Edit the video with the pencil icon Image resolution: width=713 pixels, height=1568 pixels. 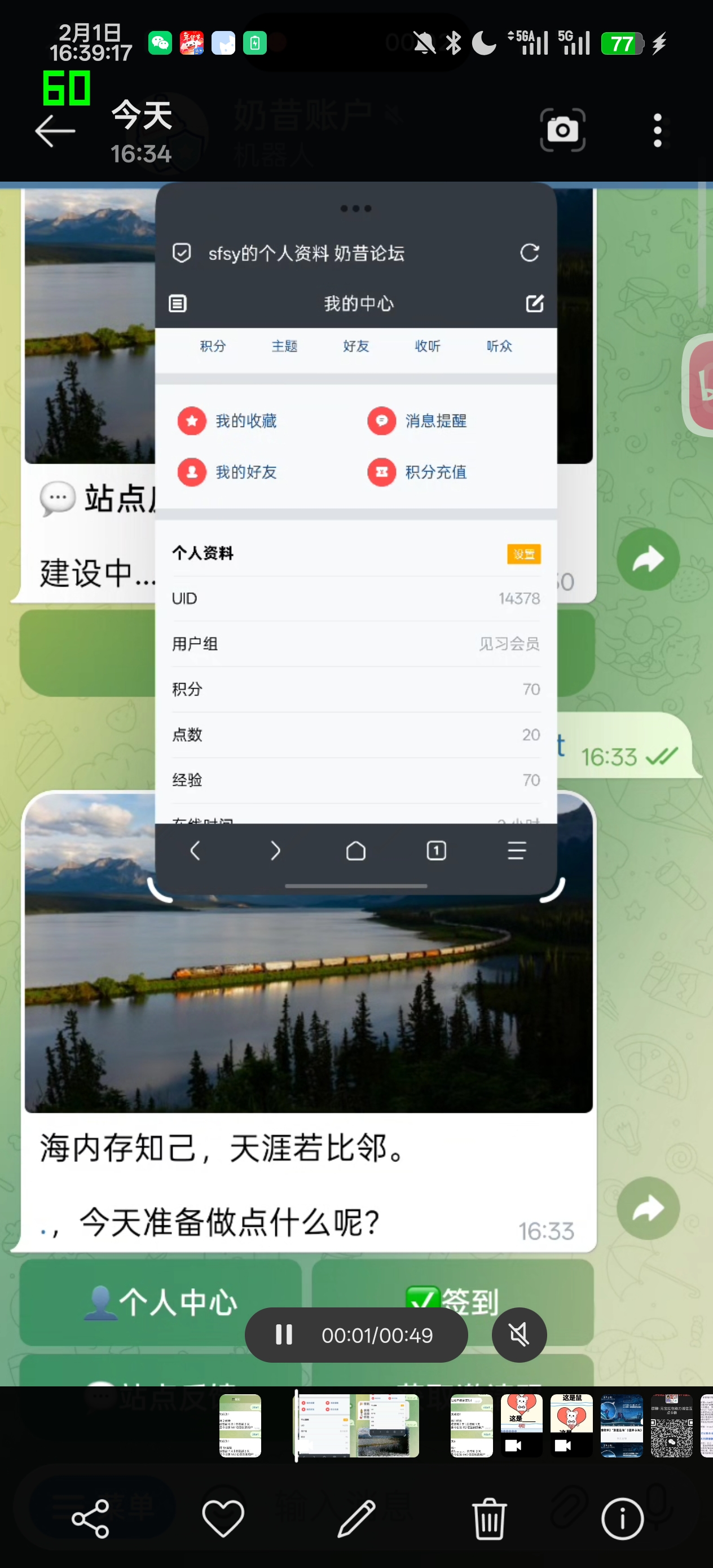356,1519
